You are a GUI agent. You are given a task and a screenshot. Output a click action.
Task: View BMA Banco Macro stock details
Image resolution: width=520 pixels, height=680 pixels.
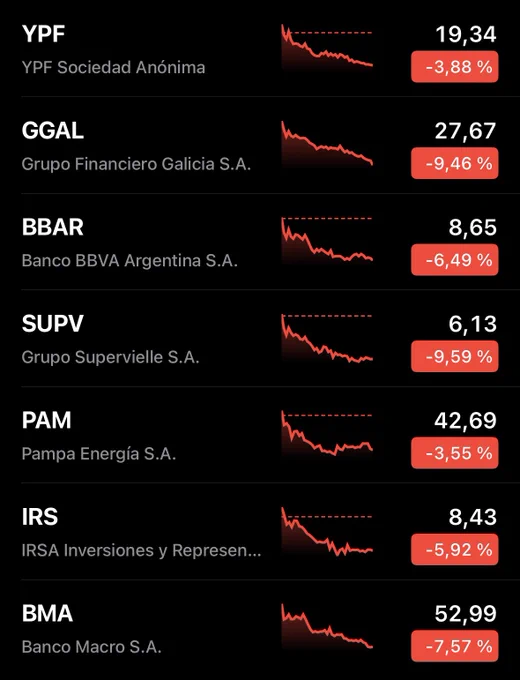tap(260, 629)
